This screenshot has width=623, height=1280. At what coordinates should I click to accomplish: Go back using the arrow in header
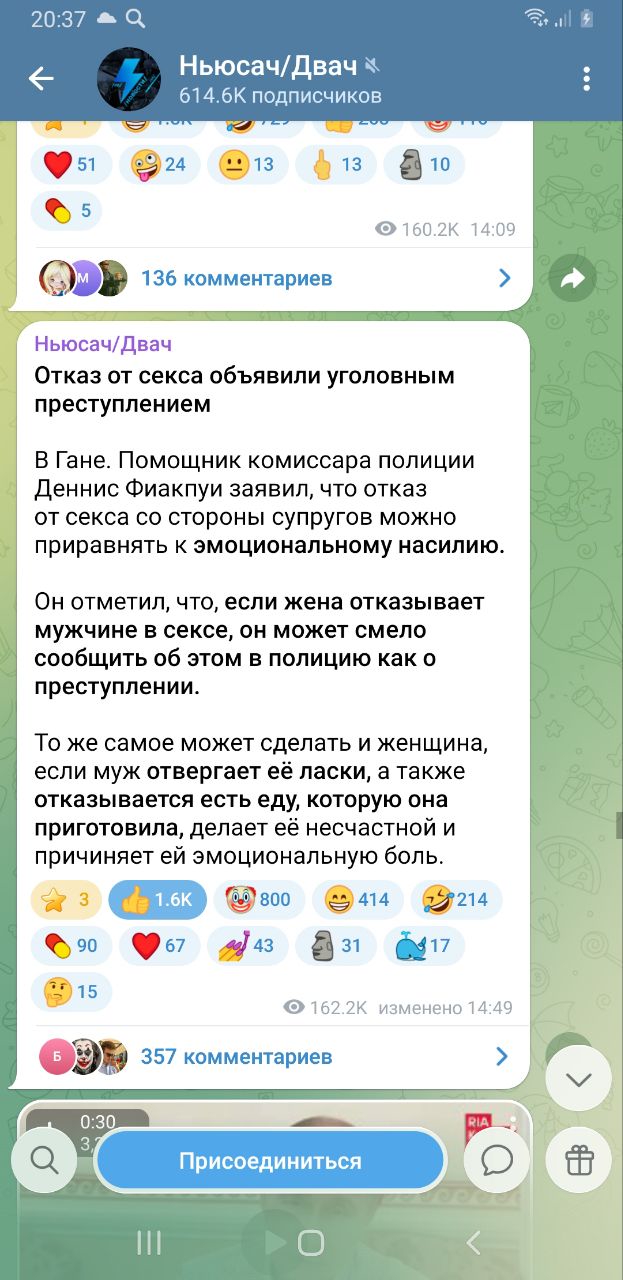coord(41,79)
